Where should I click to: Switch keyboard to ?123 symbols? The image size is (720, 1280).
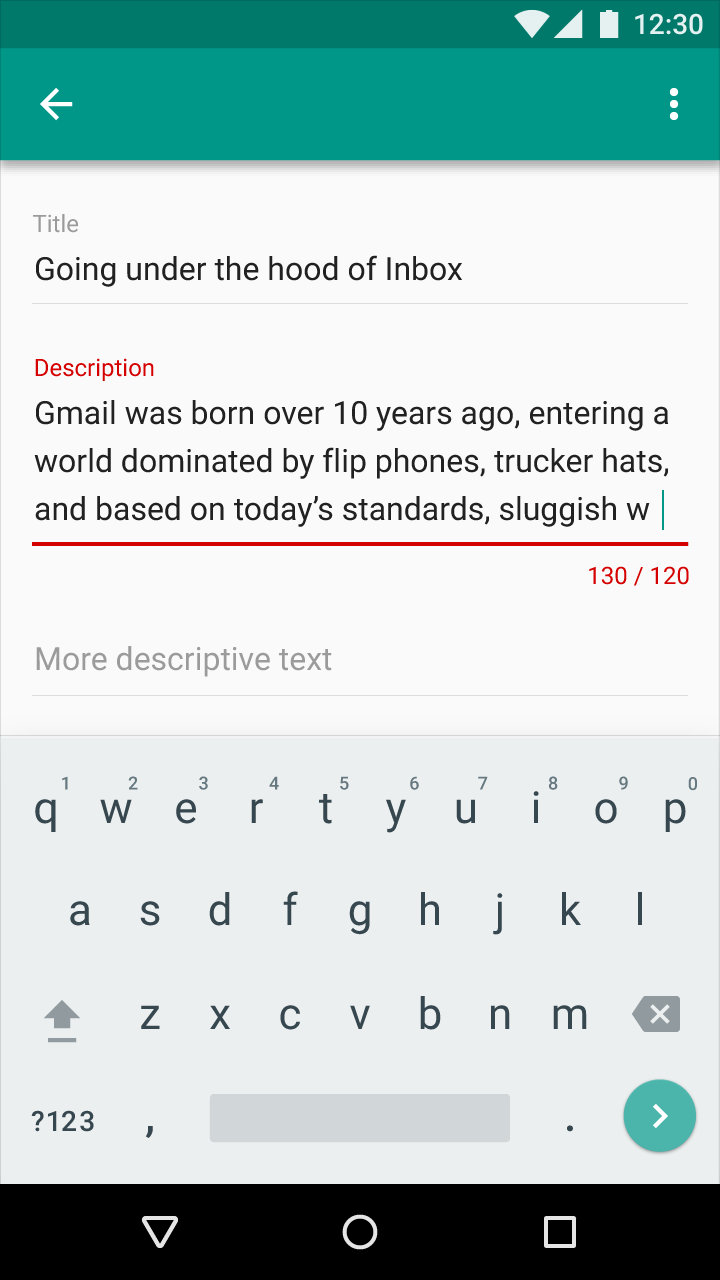[63, 1121]
